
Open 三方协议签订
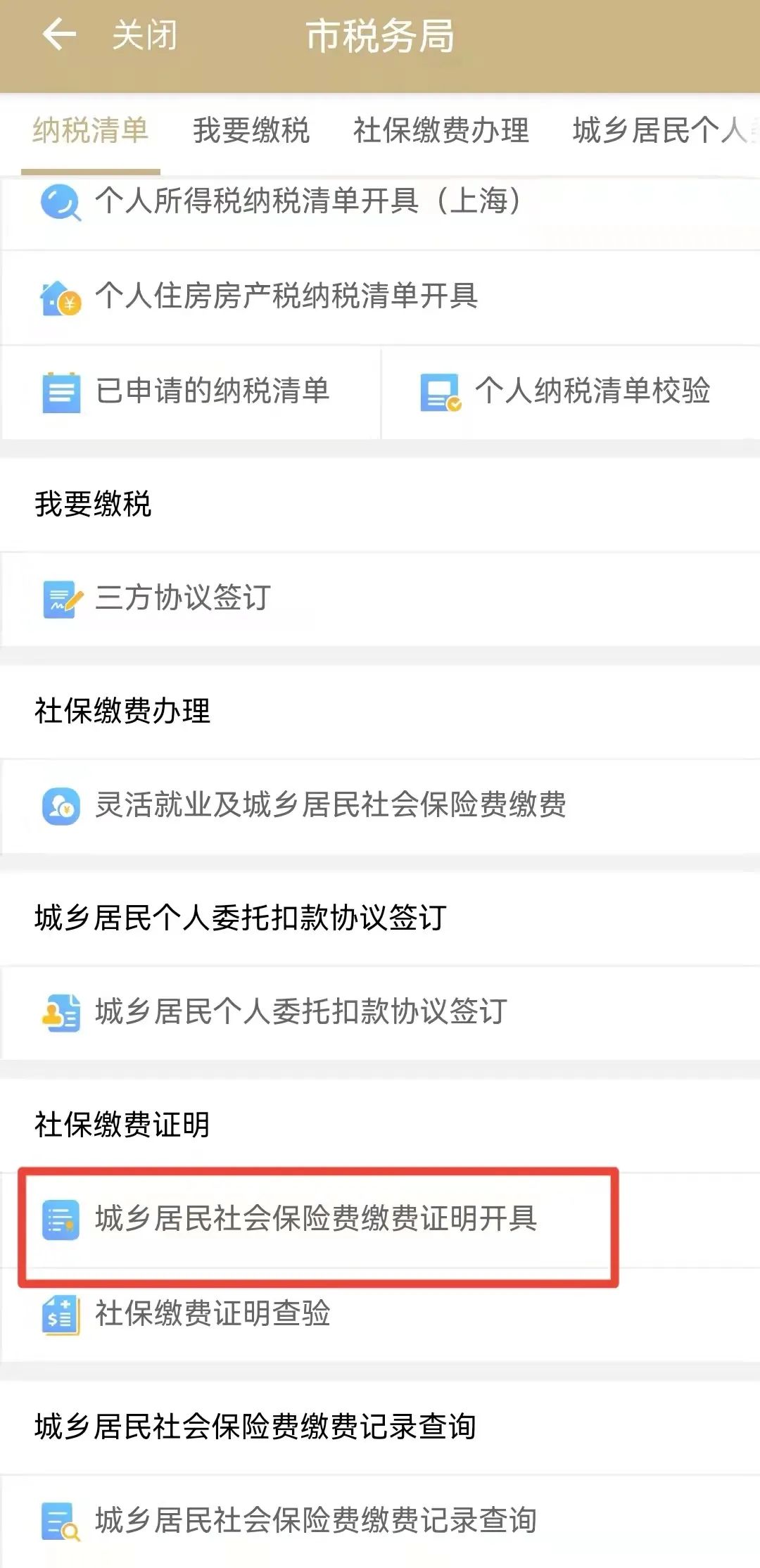380,599
